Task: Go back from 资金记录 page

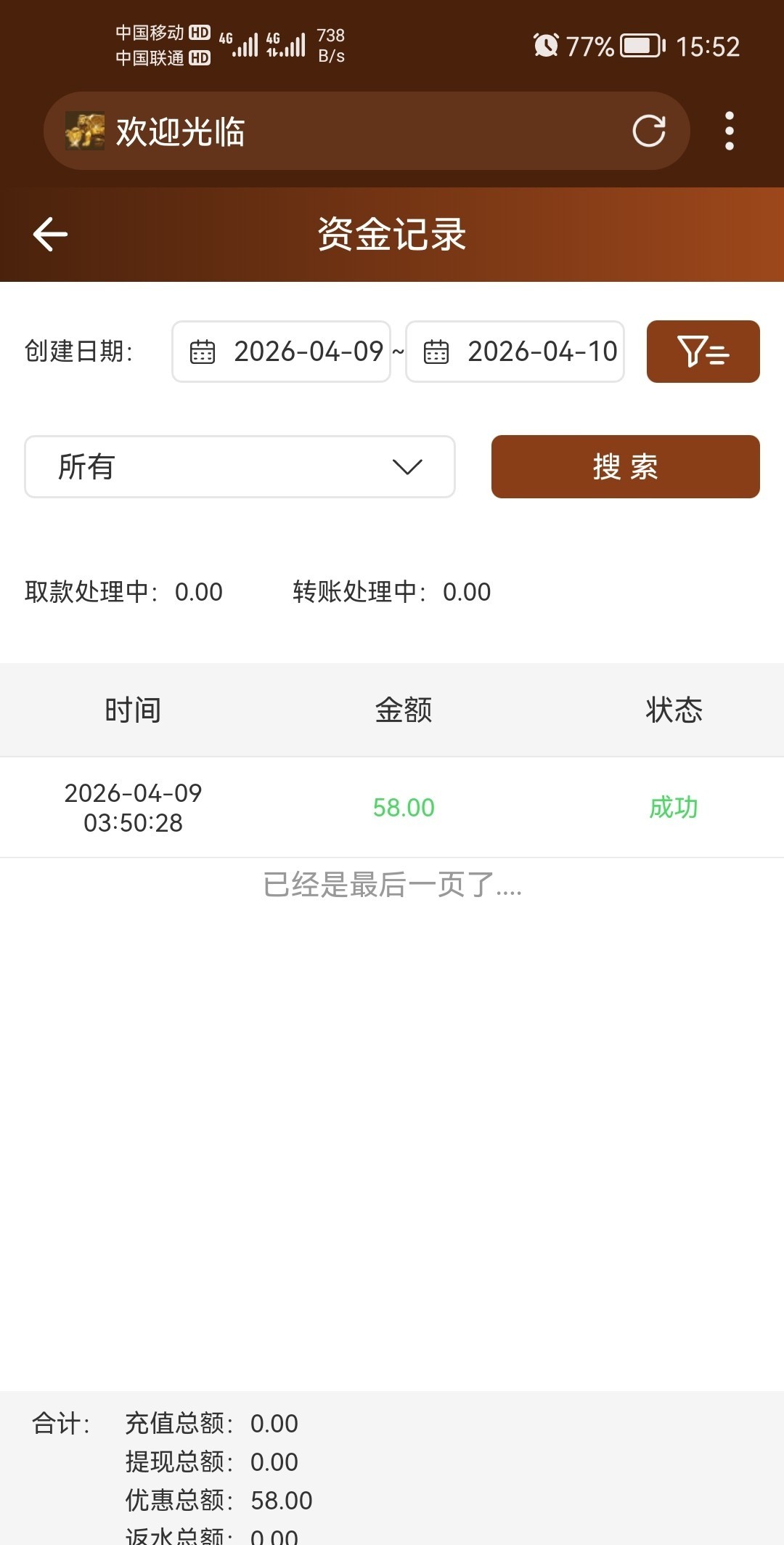Action: point(50,234)
